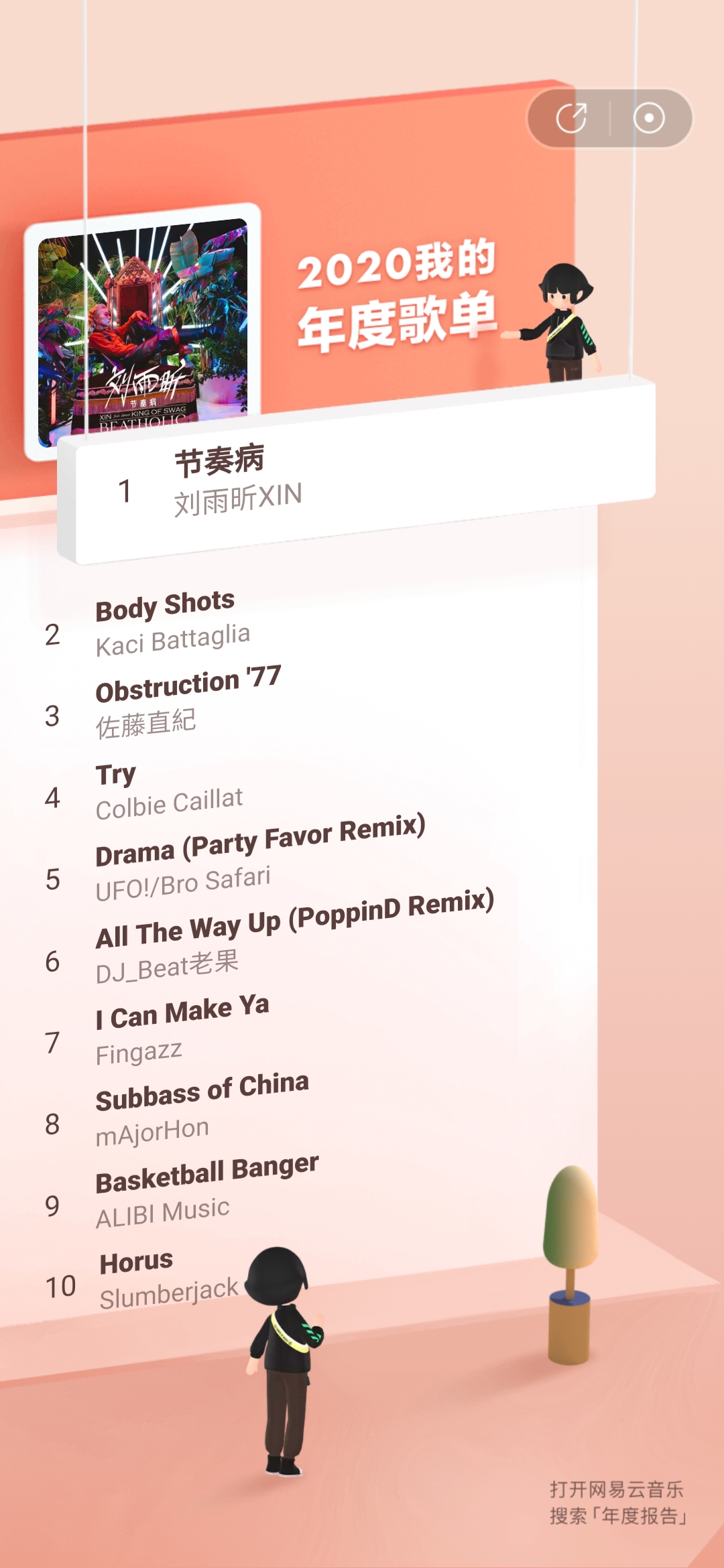Tap the circle icon in the top capsule
Image resolution: width=724 pixels, height=1568 pixels.
(648, 119)
